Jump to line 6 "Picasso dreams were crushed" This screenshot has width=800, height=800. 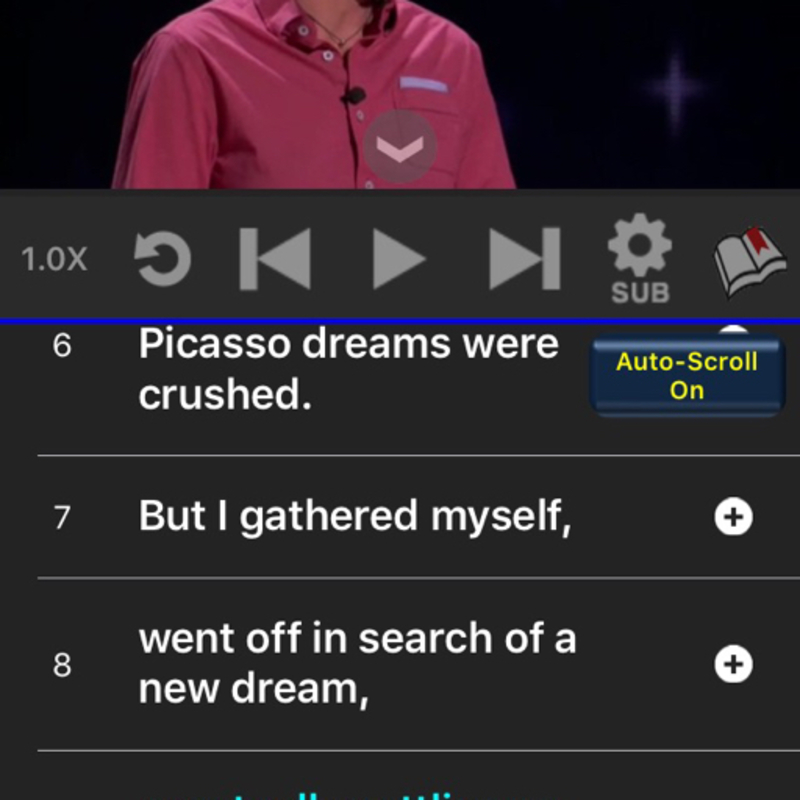[x=348, y=370]
